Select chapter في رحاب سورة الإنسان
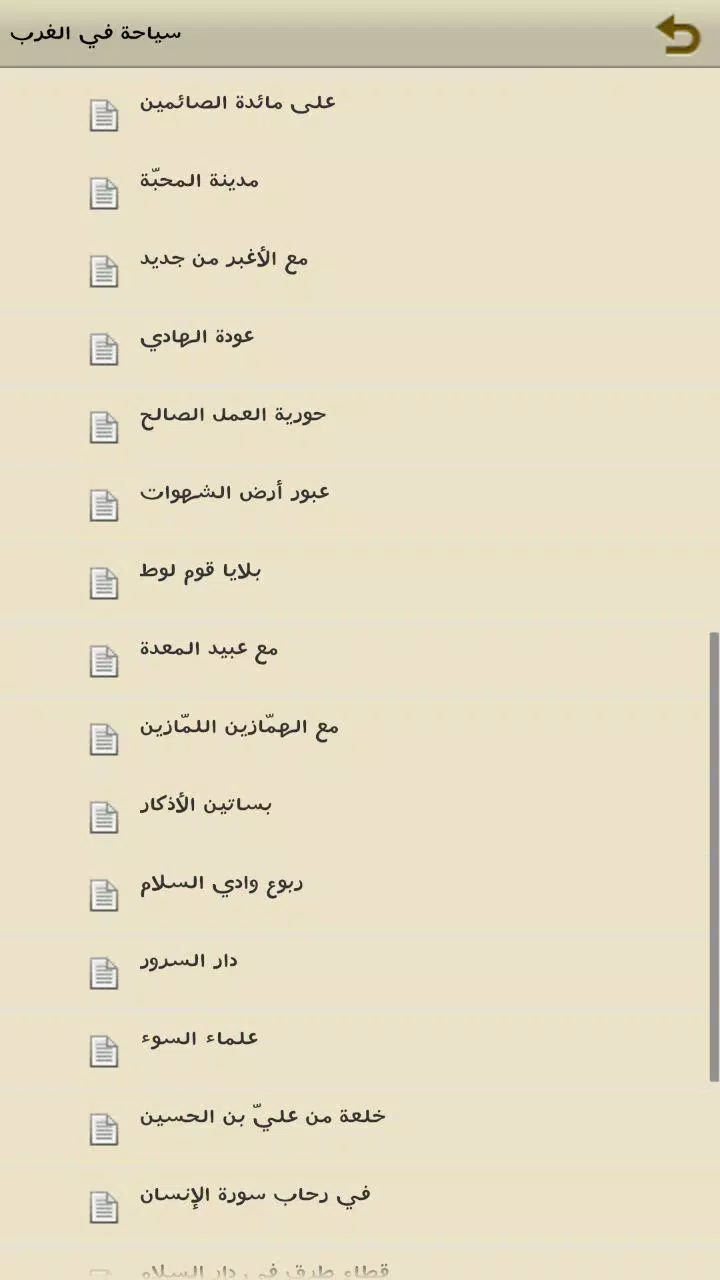Viewport: 720px width, 1280px height. [x=360, y=1201]
